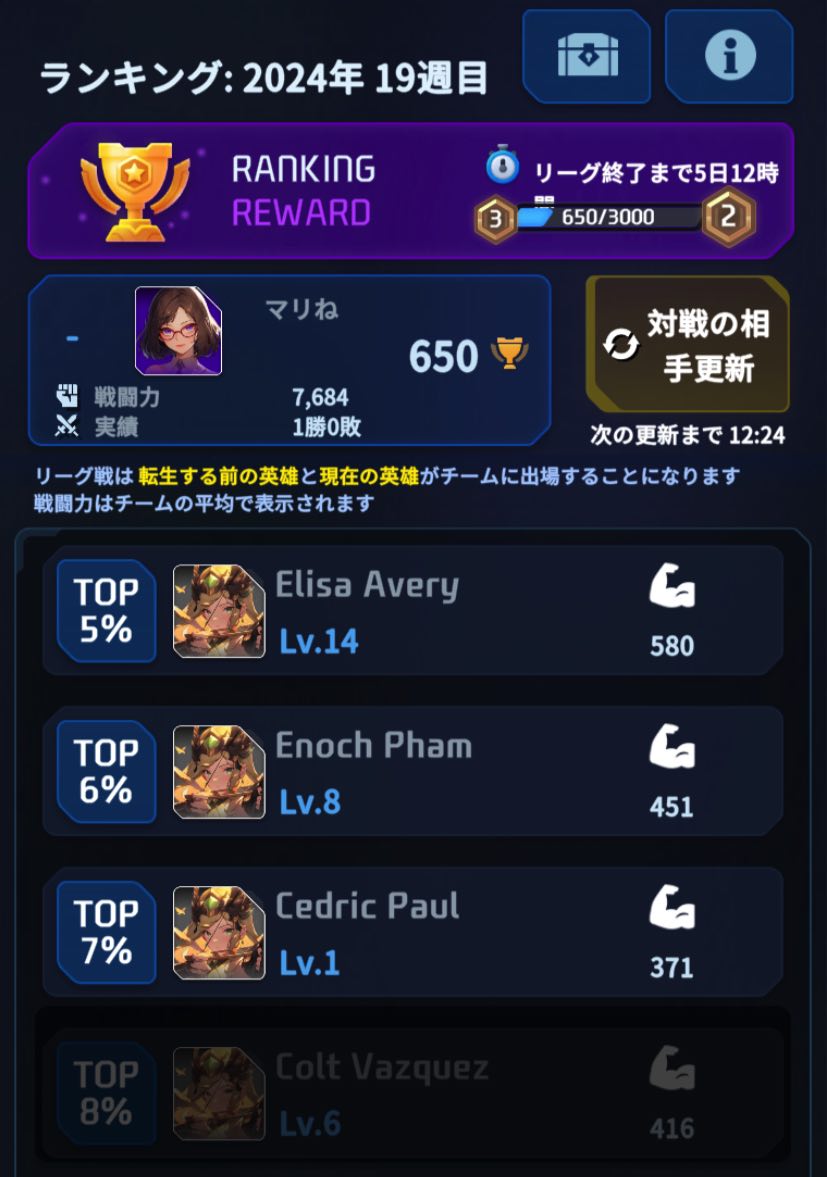This screenshot has height=1177, width=827.
Task: Select opponent Colt Vazquez
Action: [412, 1094]
